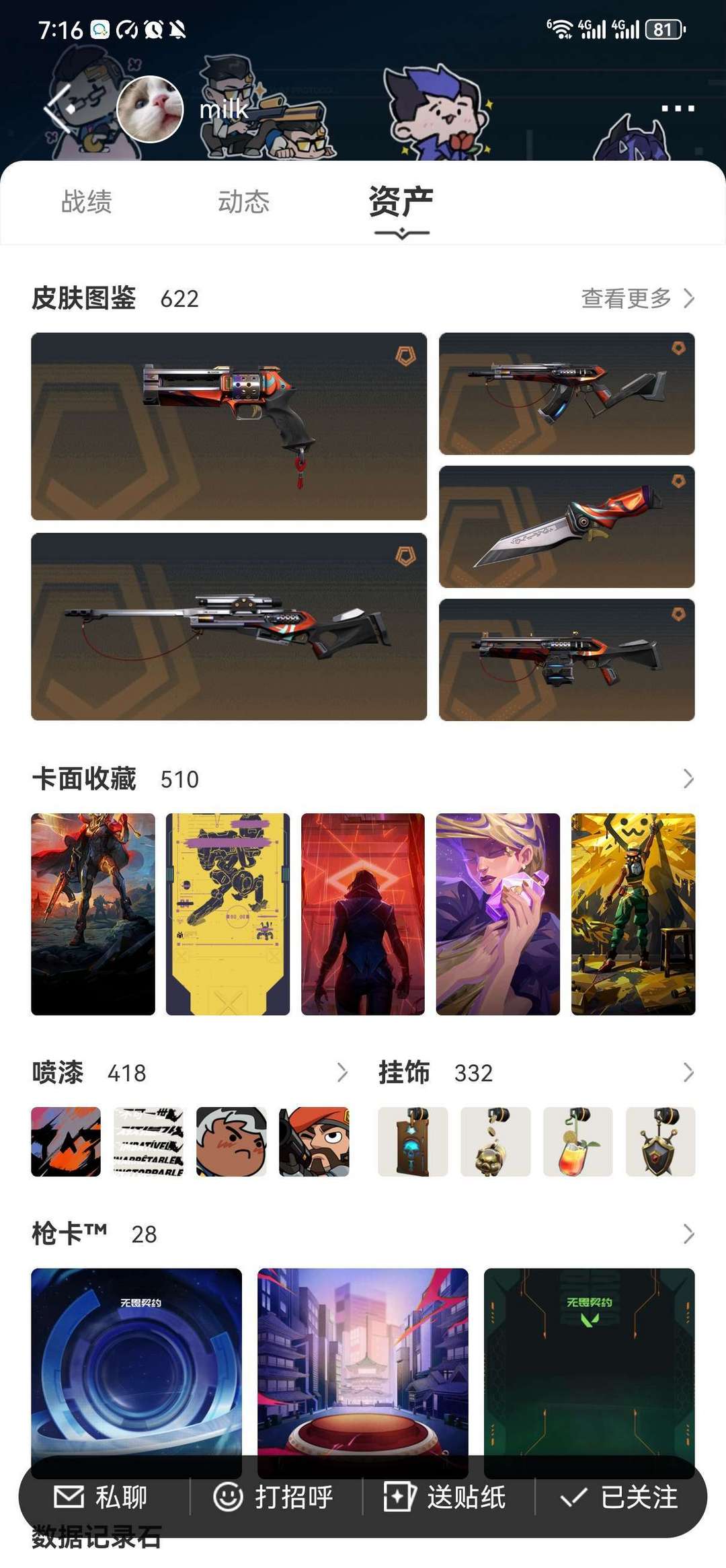
Task: Switch to the 战绩 tab
Action: 87,202
